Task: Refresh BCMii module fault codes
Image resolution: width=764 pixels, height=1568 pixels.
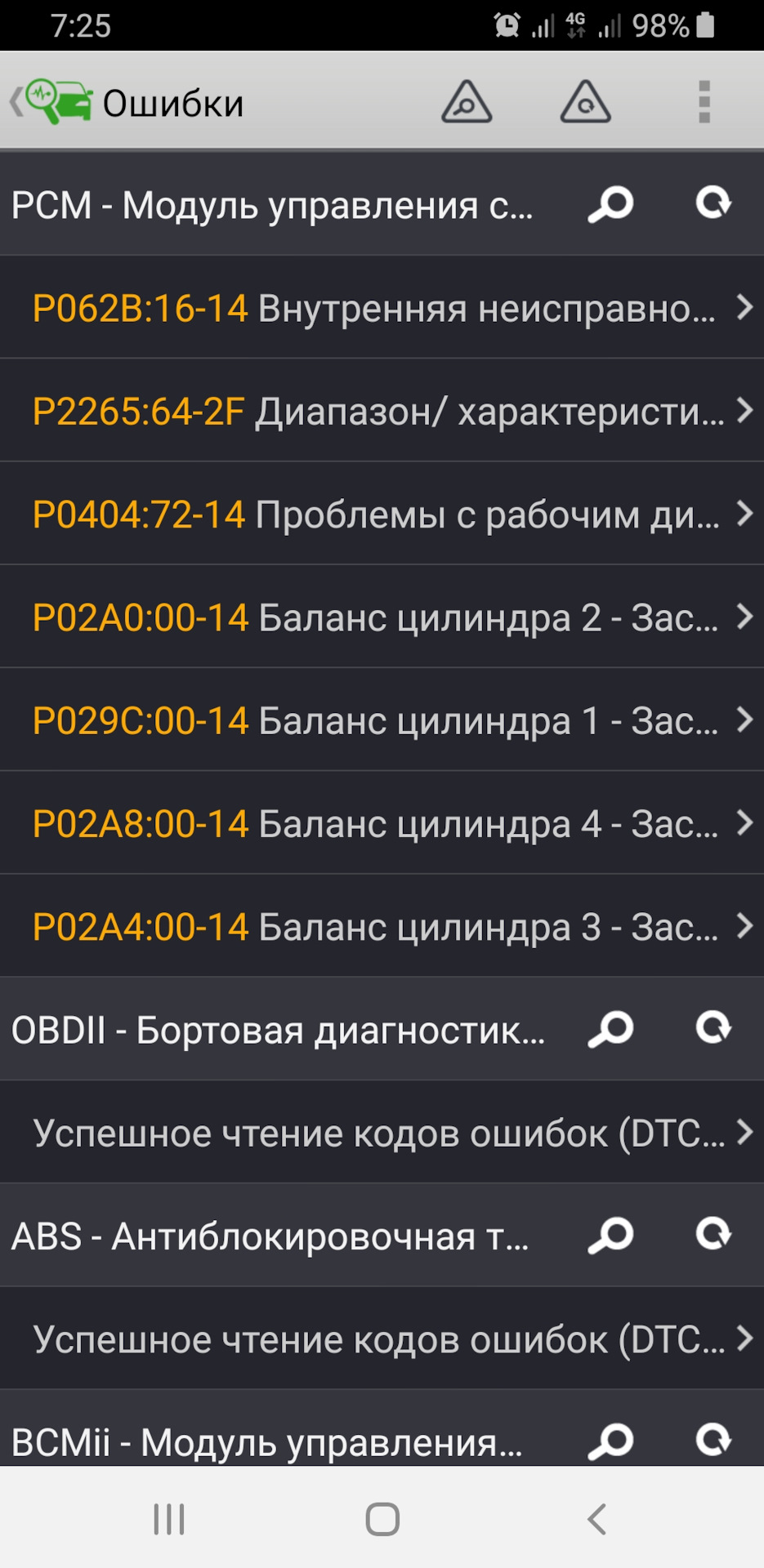Action: (713, 1441)
